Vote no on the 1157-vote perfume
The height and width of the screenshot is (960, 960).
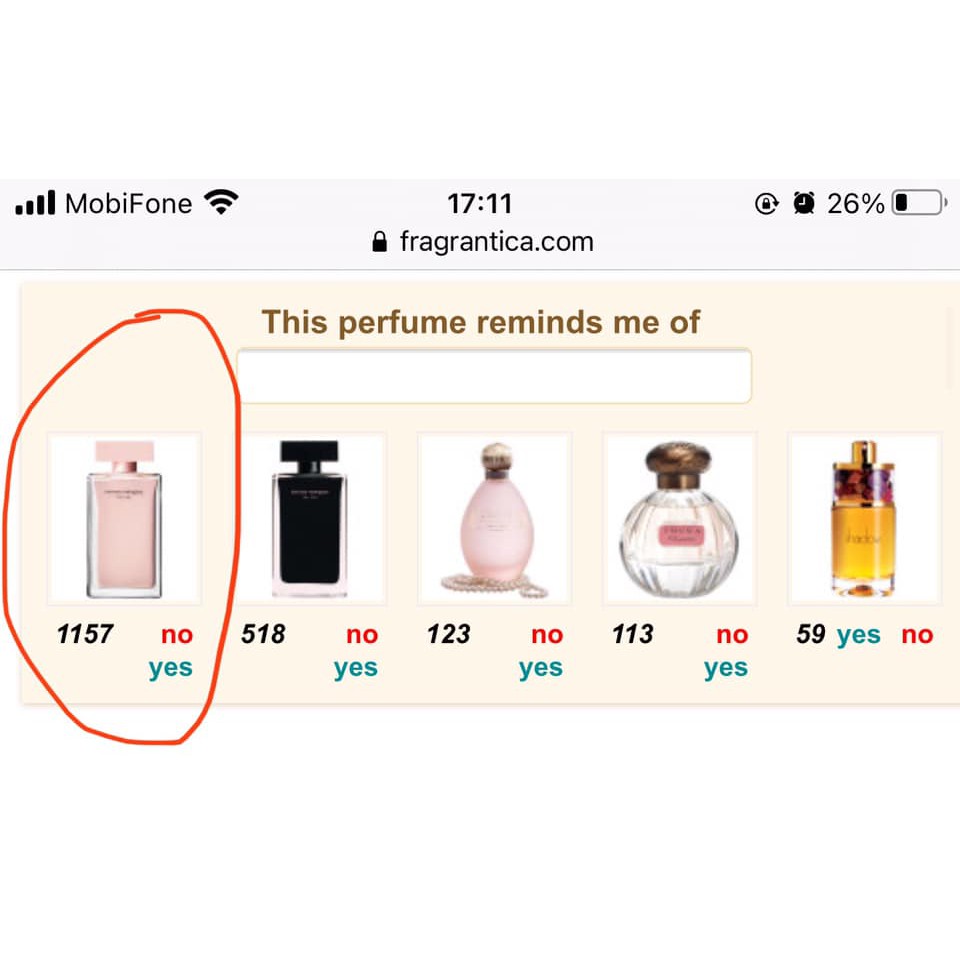tap(177, 635)
